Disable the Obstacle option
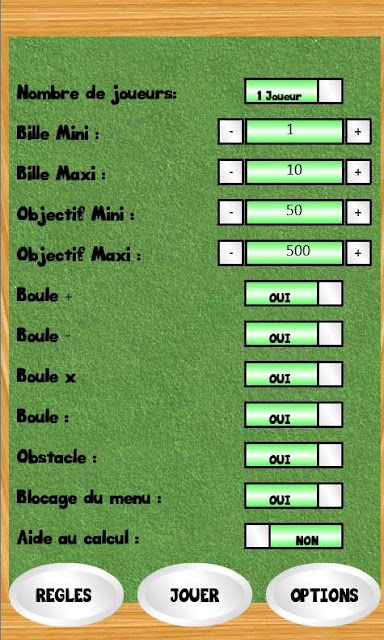Viewport: 384px width, 640px height. click(293, 455)
